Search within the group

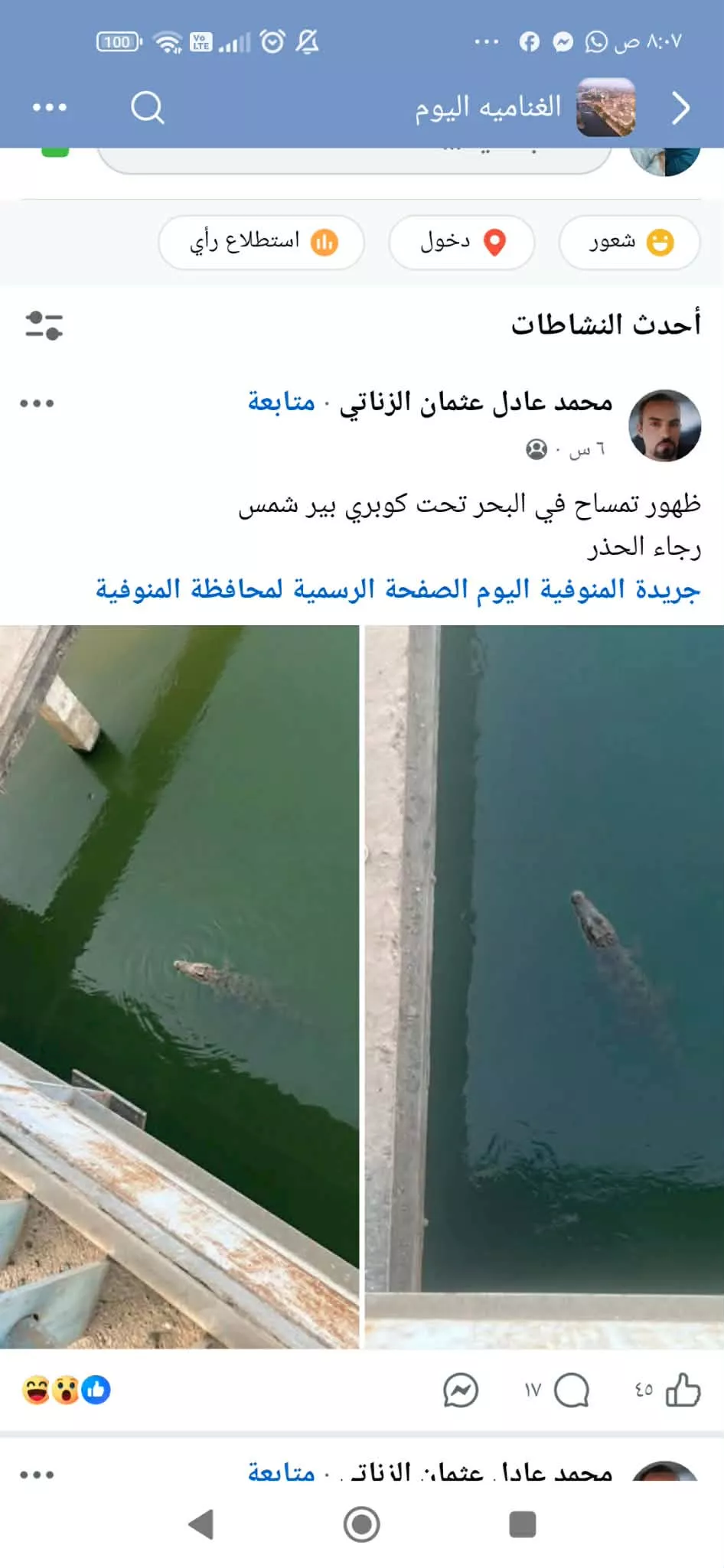tap(148, 107)
